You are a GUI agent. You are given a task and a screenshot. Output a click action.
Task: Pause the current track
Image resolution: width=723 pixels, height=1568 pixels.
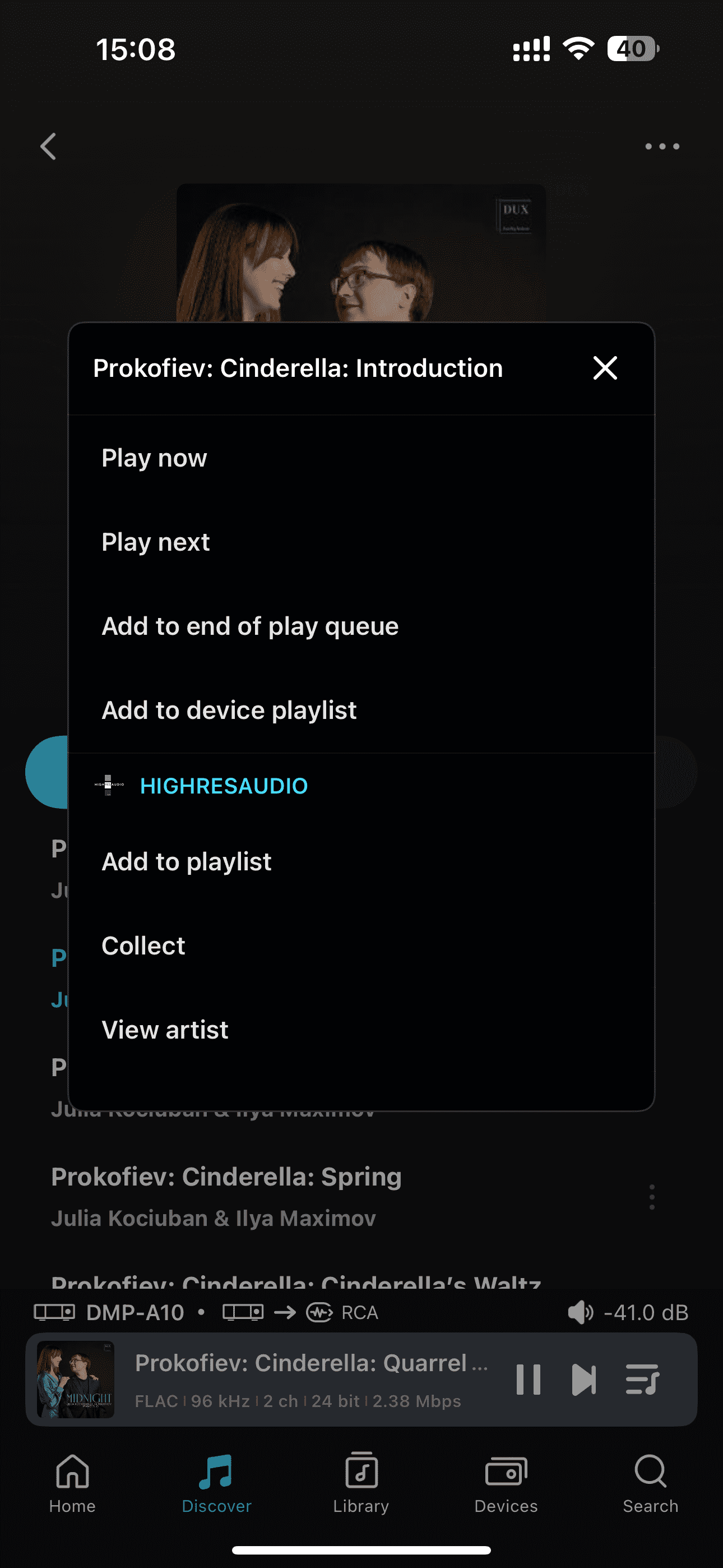click(x=527, y=1380)
